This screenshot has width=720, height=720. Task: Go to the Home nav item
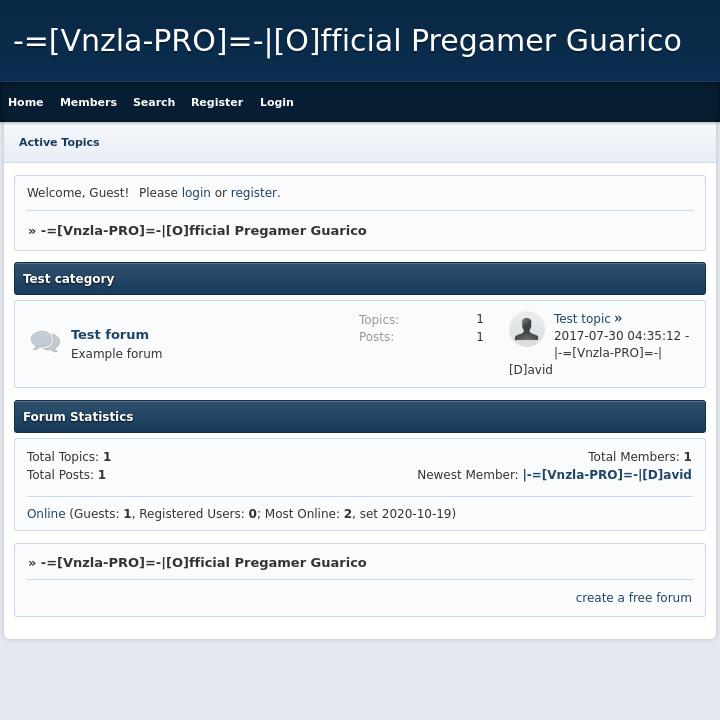pos(26,102)
